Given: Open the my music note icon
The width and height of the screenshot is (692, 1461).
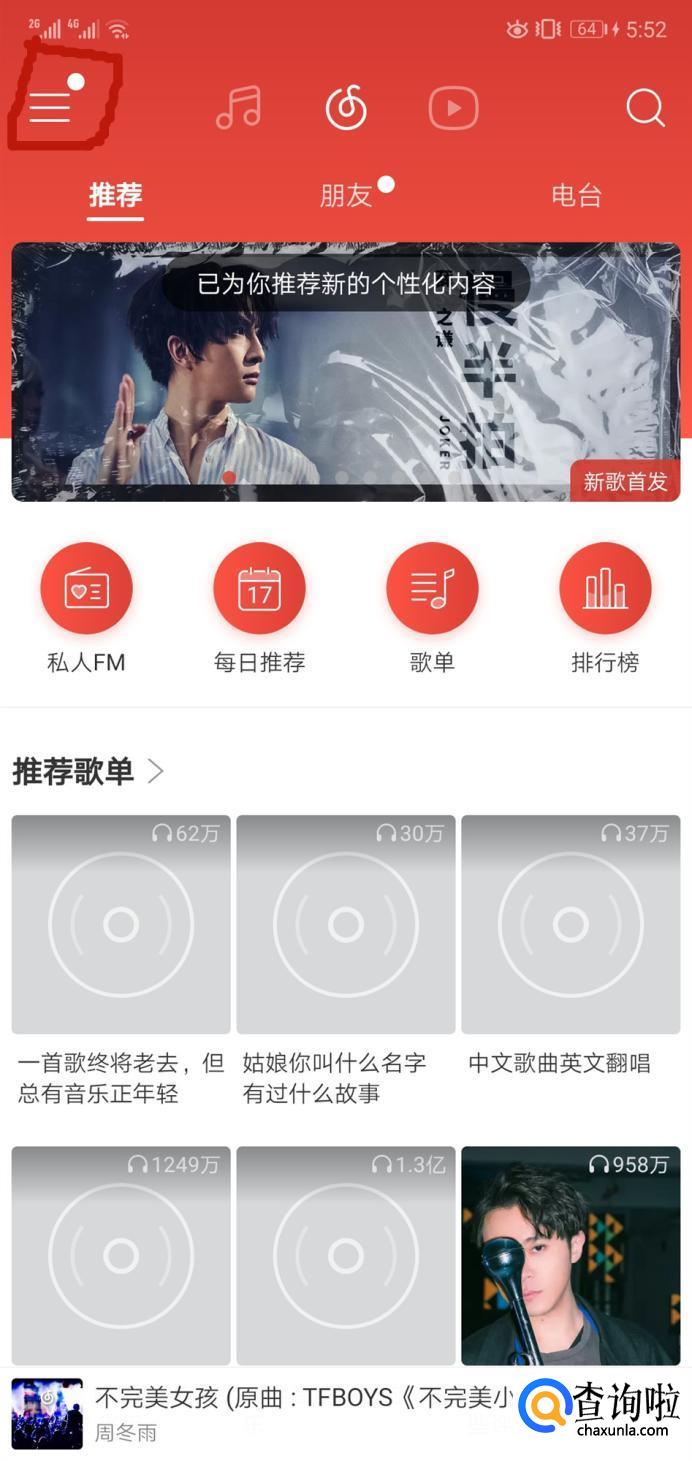Looking at the screenshot, I should [x=239, y=107].
